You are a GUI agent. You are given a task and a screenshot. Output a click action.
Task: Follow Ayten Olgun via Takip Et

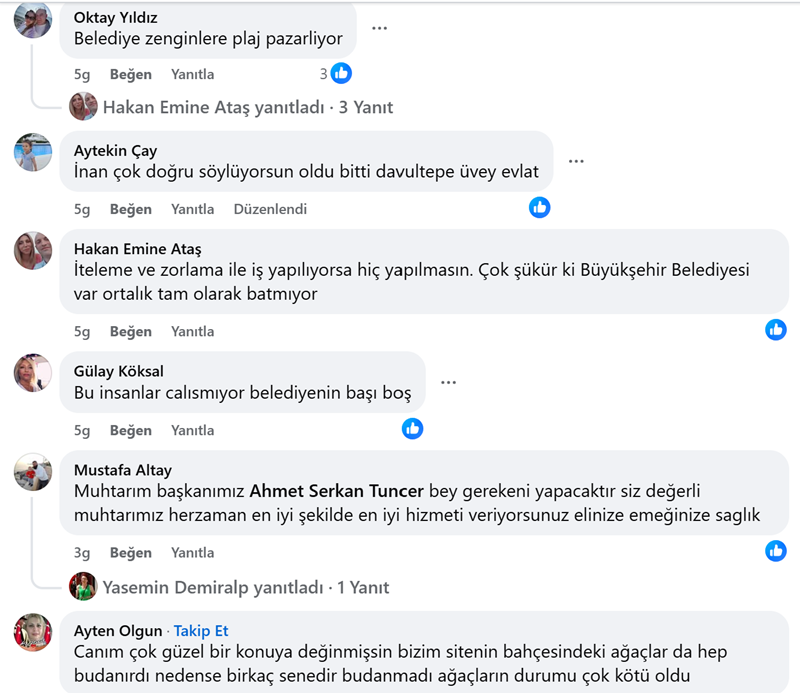[x=201, y=630]
